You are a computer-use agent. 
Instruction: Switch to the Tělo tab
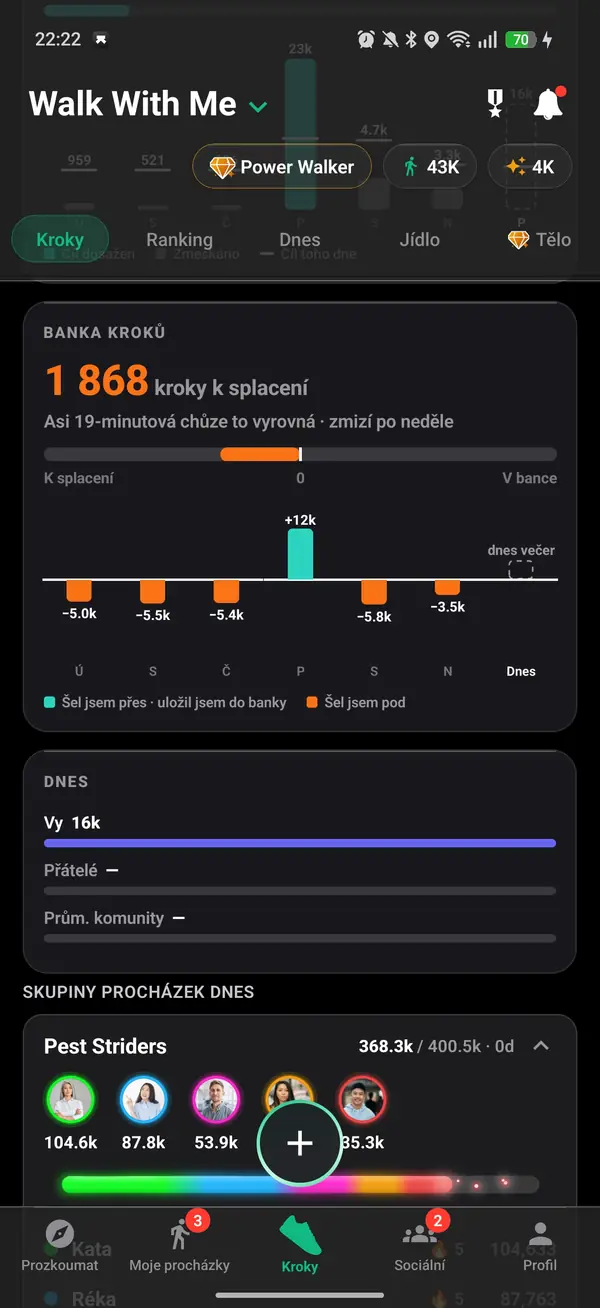[540, 240]
